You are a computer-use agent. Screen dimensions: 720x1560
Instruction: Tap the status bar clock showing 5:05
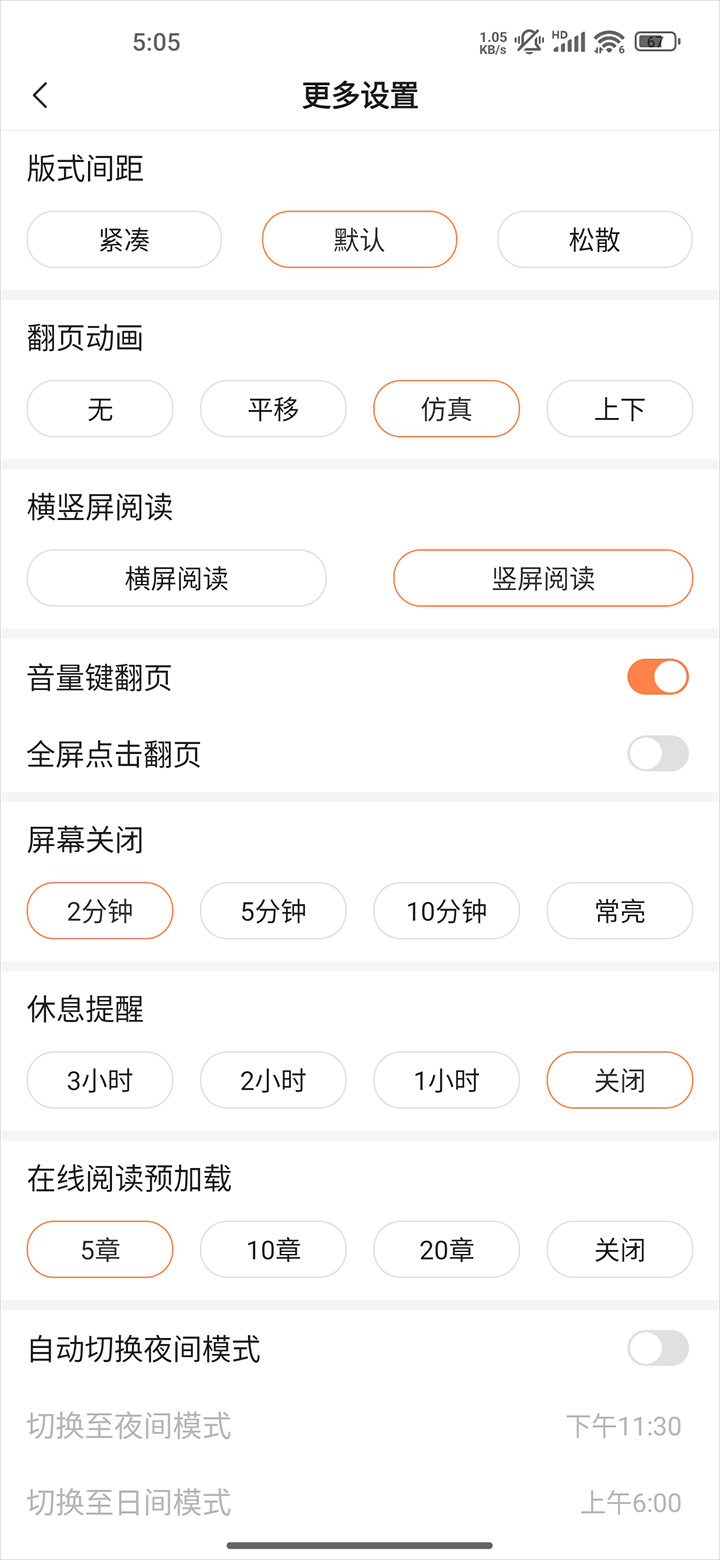[x=157, y=41]
